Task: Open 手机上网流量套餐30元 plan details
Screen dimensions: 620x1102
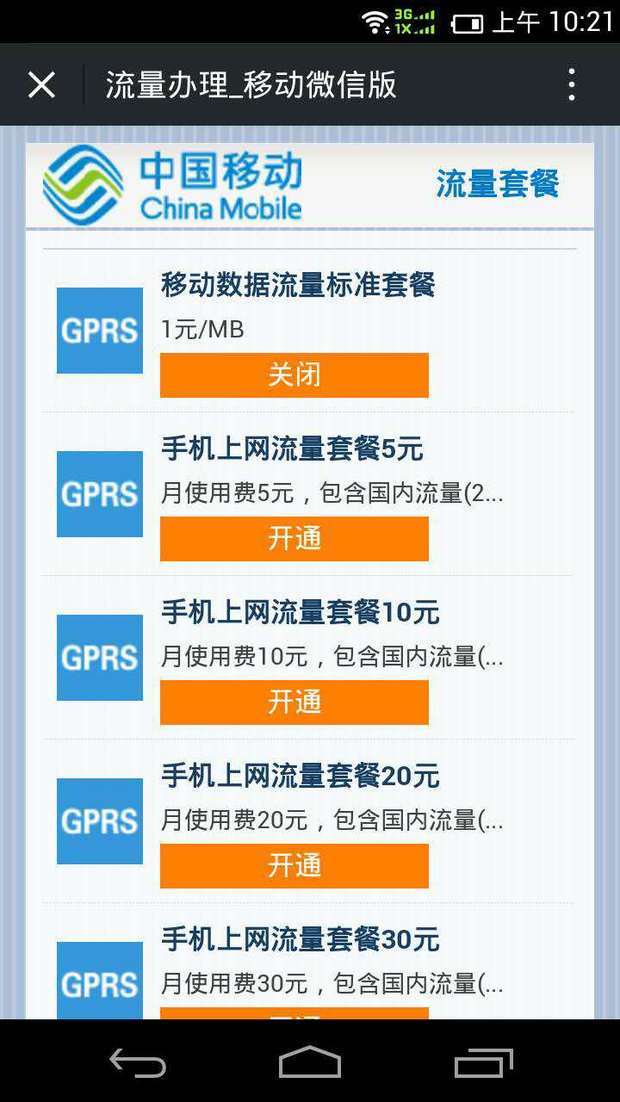Action: [300, 941]
